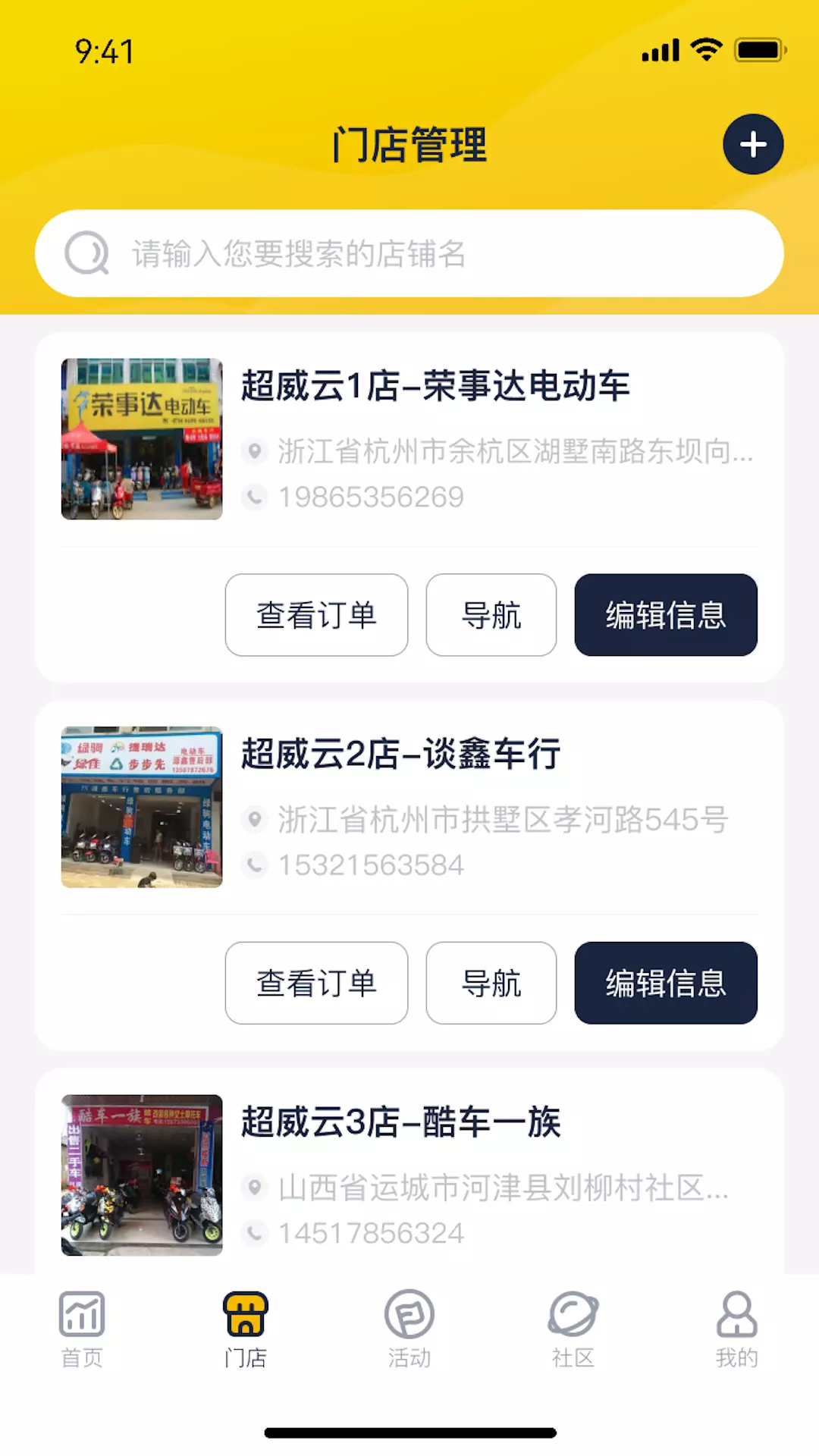The width and height of the screenshot is (819, 1456).
Task: Edit info for 超威云1店-荣事达电动车
Action: [x=665, y=615]
